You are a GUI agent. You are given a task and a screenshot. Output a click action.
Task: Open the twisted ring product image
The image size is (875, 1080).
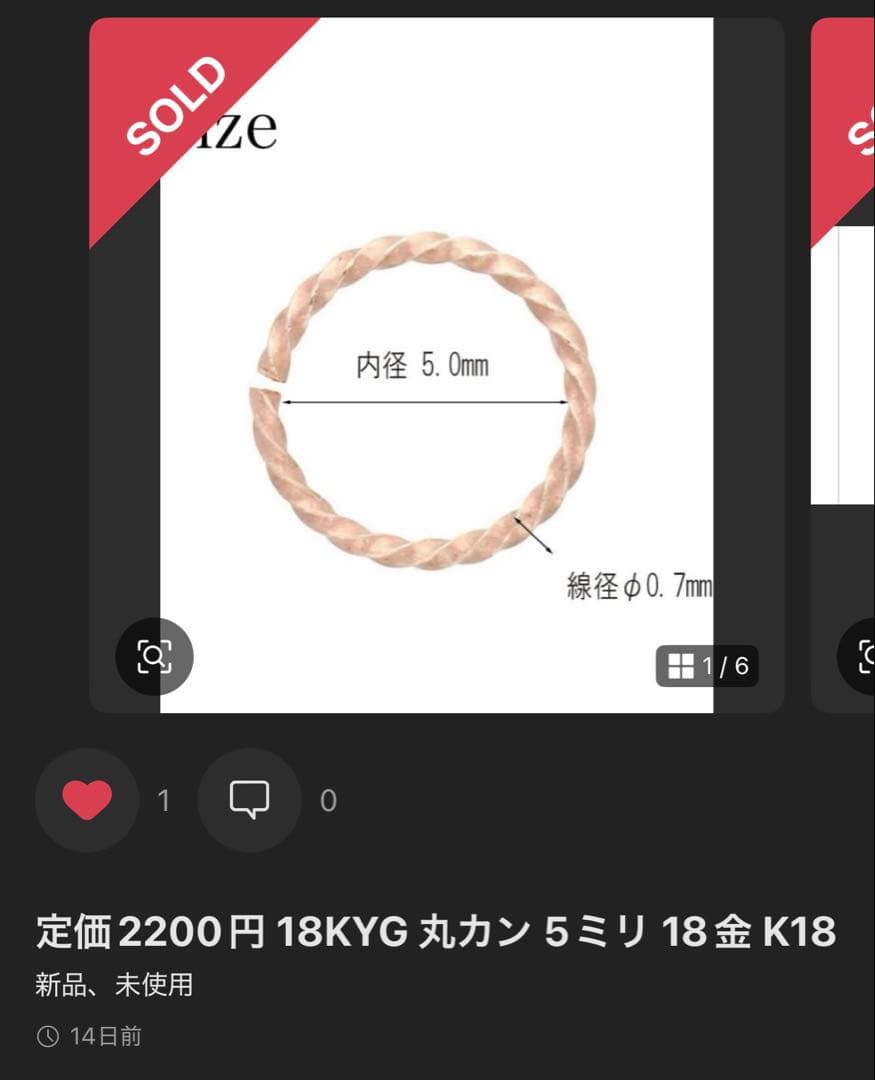[x=436, y=400]
